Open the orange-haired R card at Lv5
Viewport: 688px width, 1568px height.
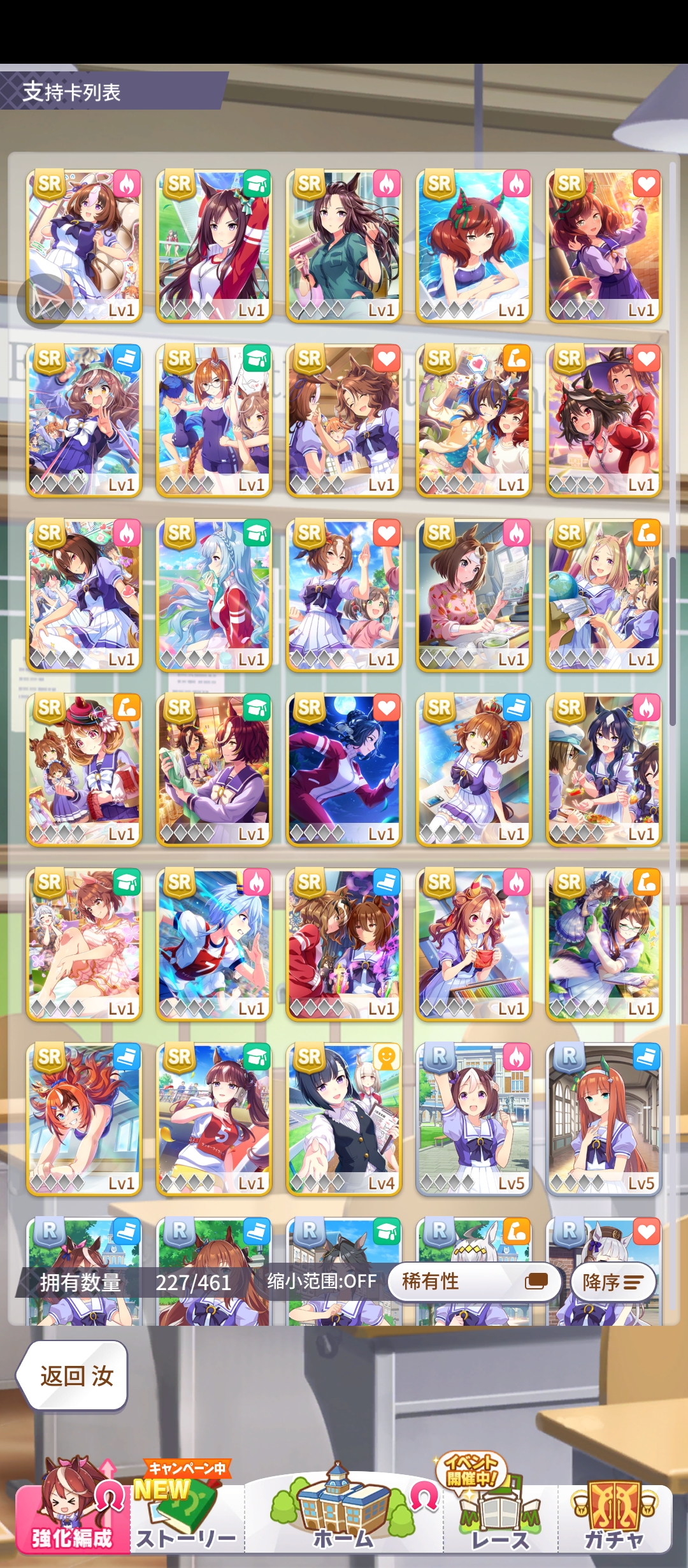click(603, 1119)
